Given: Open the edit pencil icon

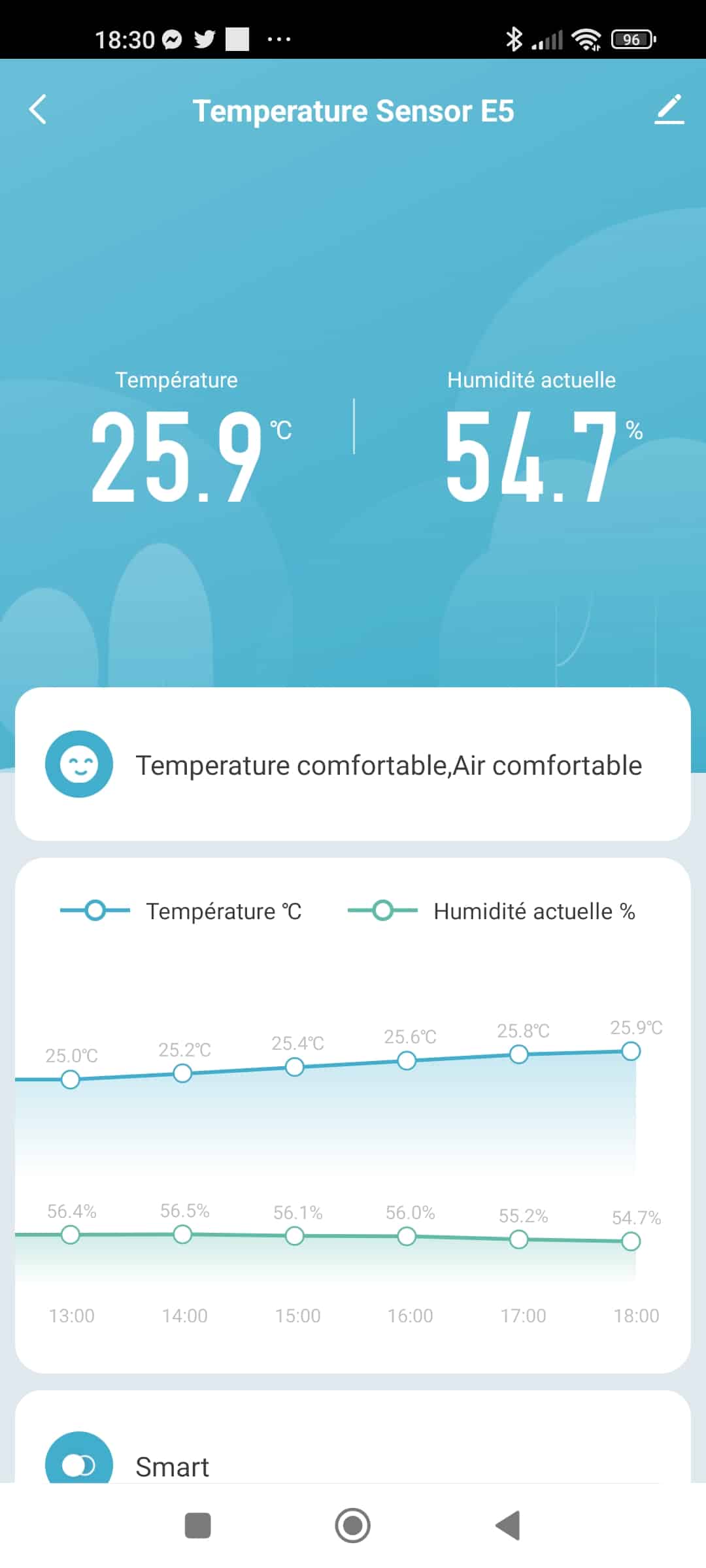Looking at the screenshot, I should pyautogui.click(x=669, y=109).
